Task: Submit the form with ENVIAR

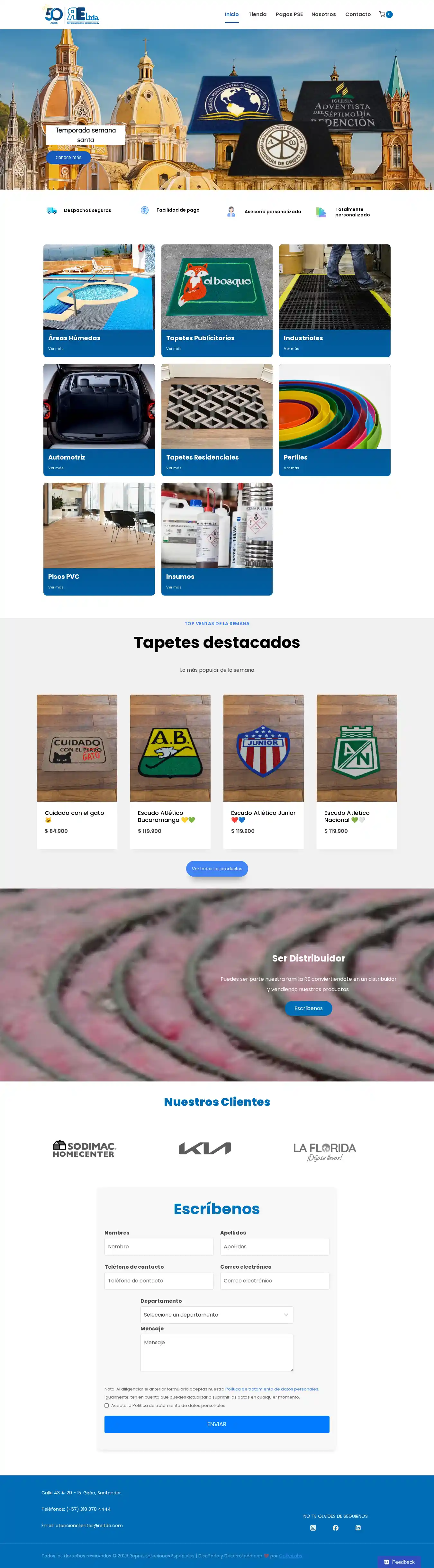Action: 217,1424
